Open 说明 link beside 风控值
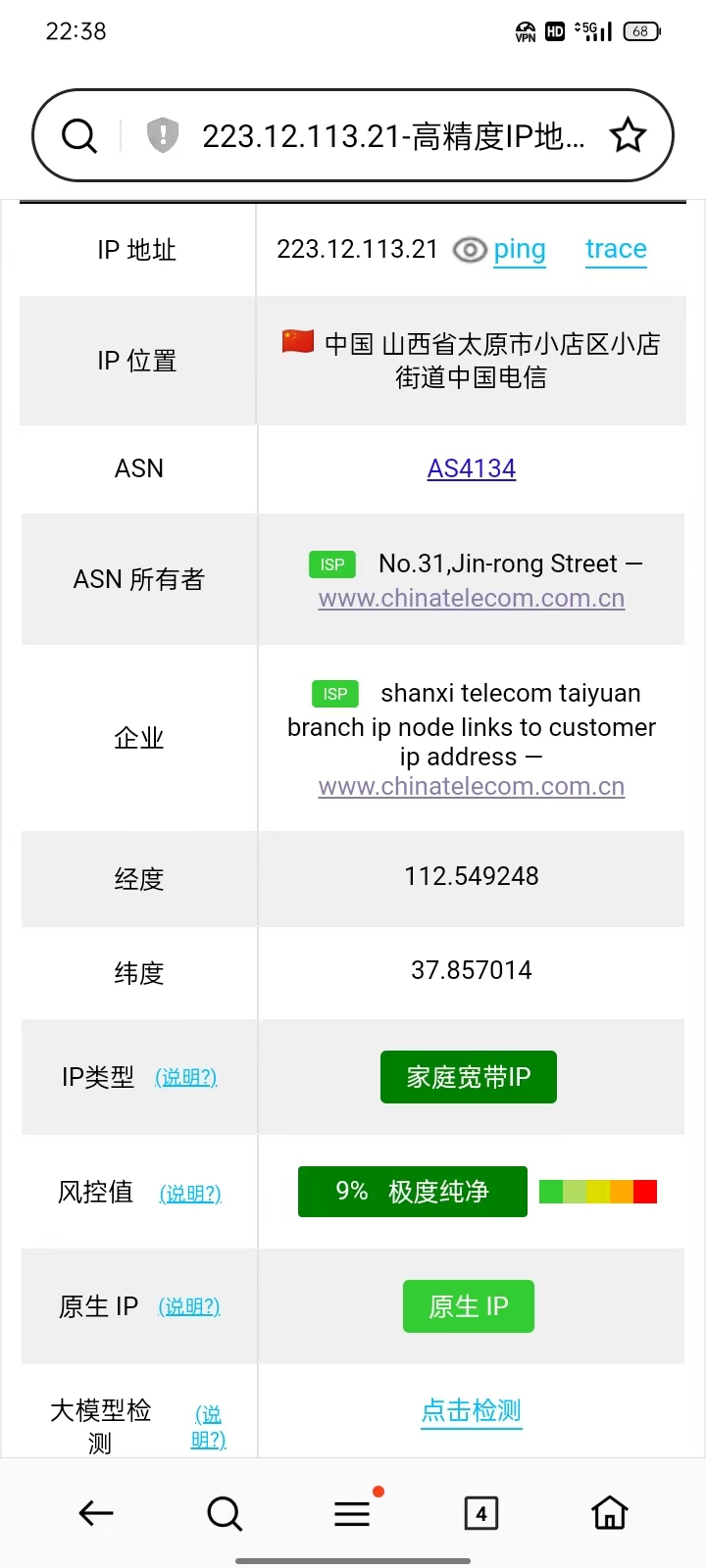Image resolution: width=706 pixels, height=1568 pixels. coord(190,1194)
